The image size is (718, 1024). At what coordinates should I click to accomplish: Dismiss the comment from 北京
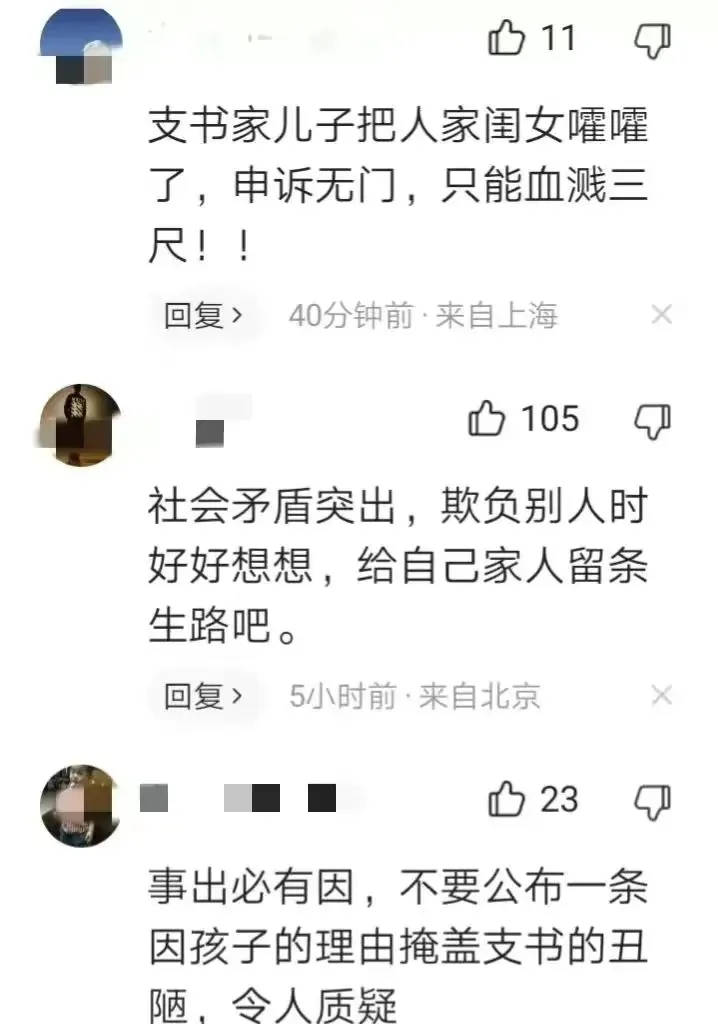point(661,695)
